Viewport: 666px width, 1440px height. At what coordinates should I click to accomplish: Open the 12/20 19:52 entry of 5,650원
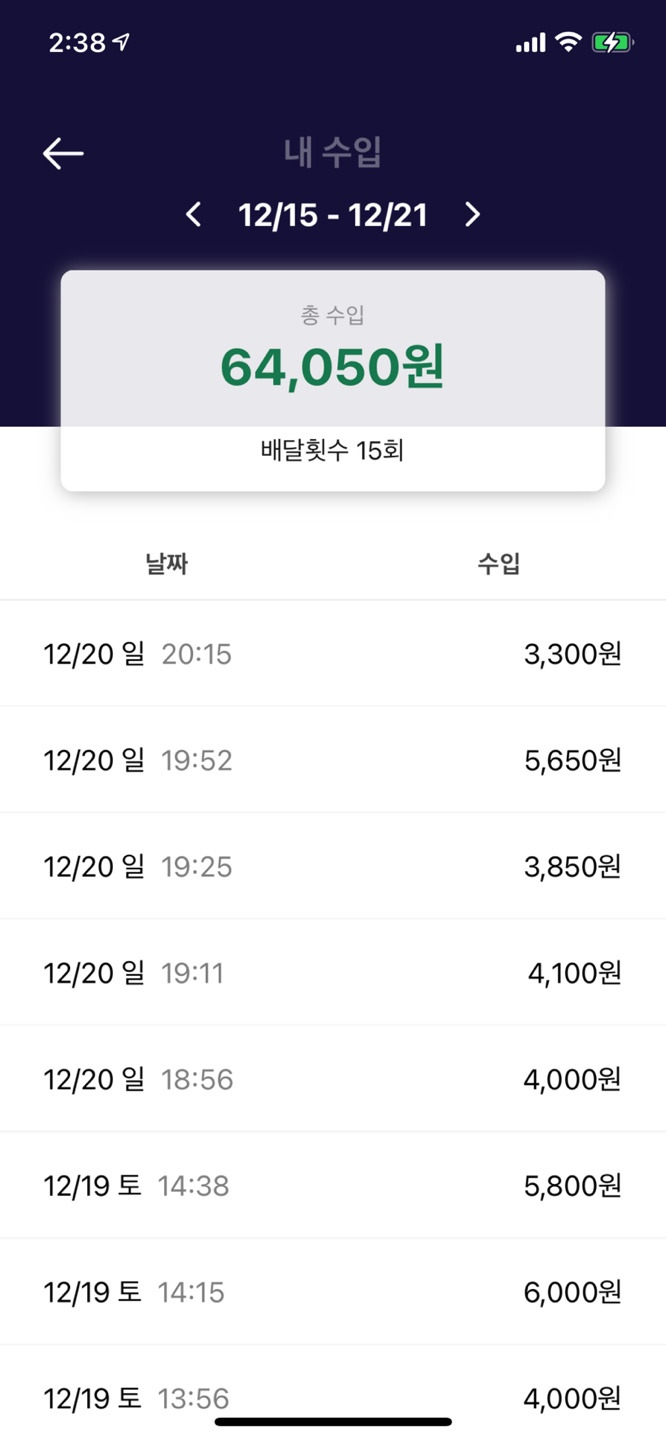(x=333, y=760)
